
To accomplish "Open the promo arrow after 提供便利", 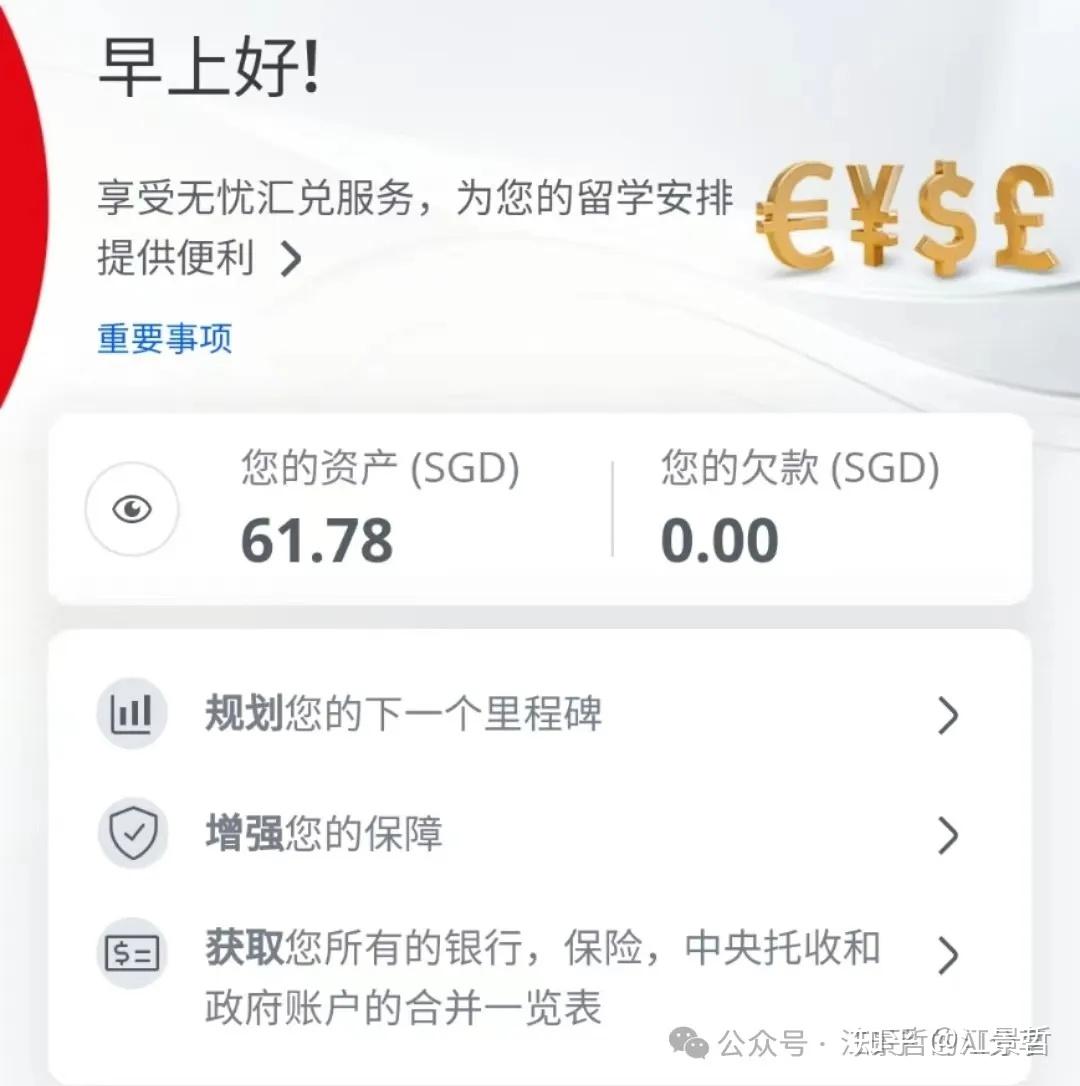I will 291,259.
